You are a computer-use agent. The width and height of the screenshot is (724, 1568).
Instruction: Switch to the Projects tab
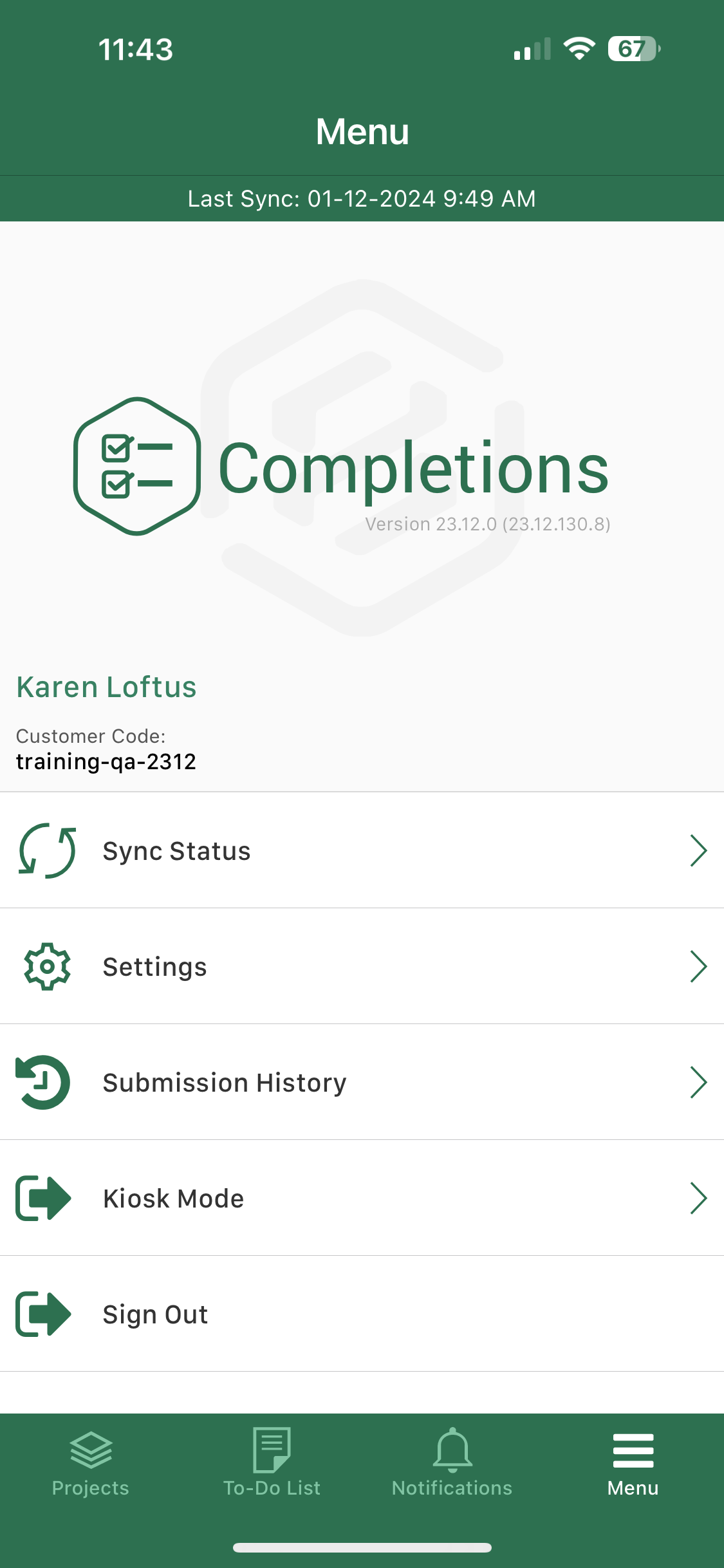[91, 1462]
